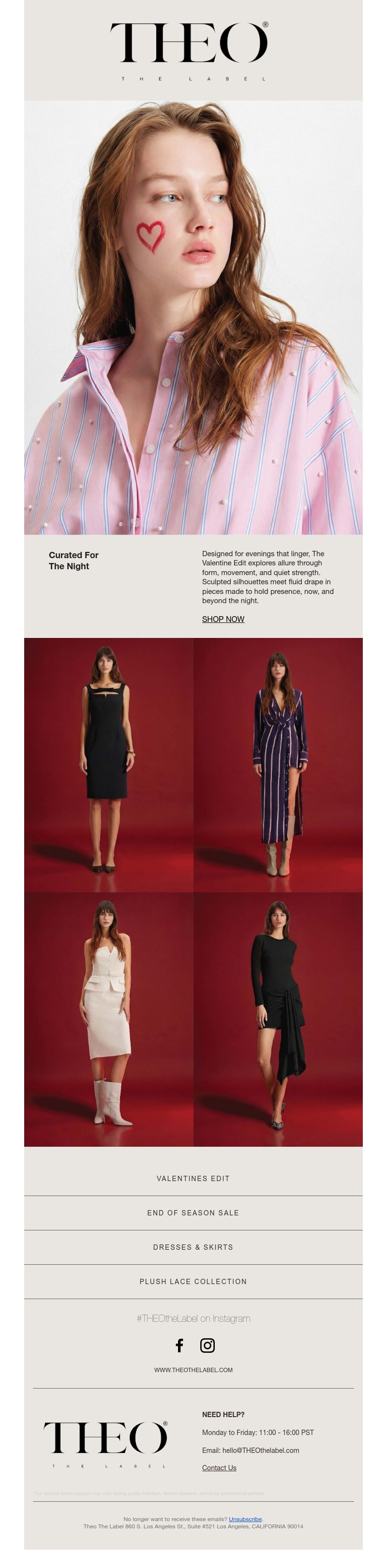Tap the Contact Us link
Viewport: 387px width, 1568px height.
[x=219, y=1467]
